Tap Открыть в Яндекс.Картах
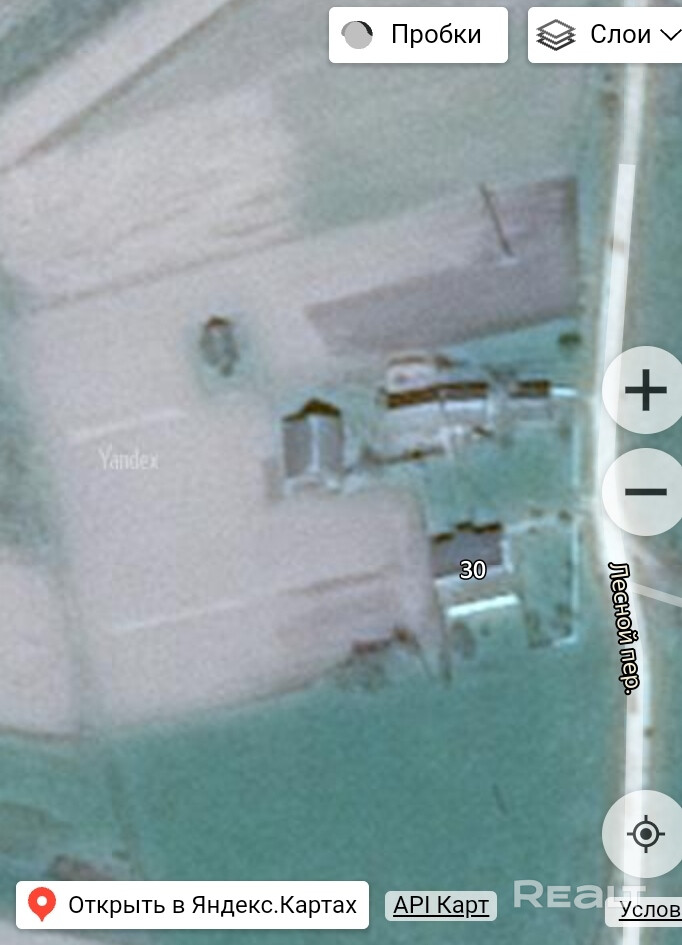 (193, 905)
